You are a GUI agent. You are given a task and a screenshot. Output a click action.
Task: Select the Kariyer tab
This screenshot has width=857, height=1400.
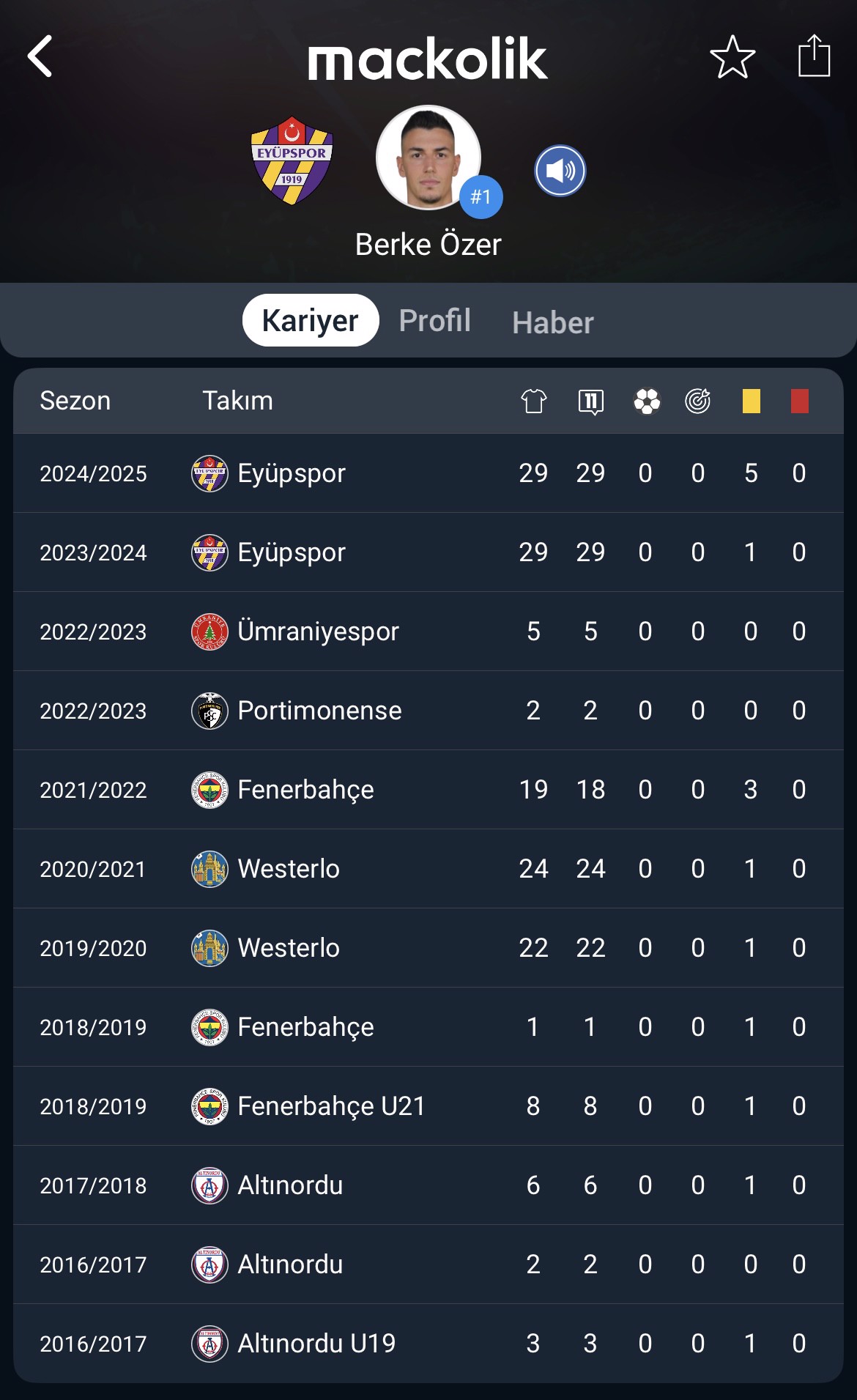(311, 321)
